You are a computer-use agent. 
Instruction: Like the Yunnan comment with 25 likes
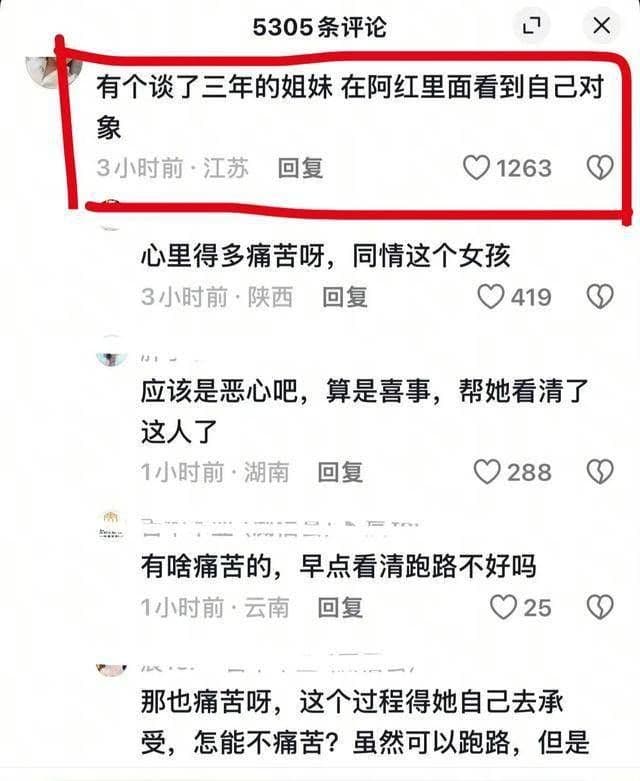tap(503, 606)
